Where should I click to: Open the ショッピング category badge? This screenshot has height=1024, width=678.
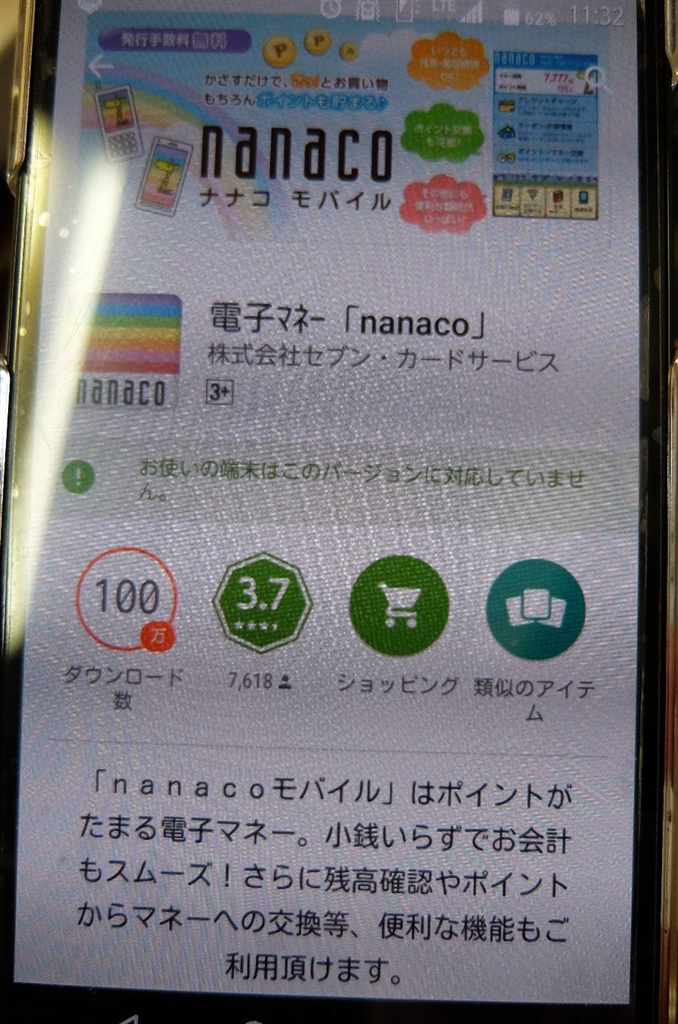pyautogui.click(x=399, y=605)
